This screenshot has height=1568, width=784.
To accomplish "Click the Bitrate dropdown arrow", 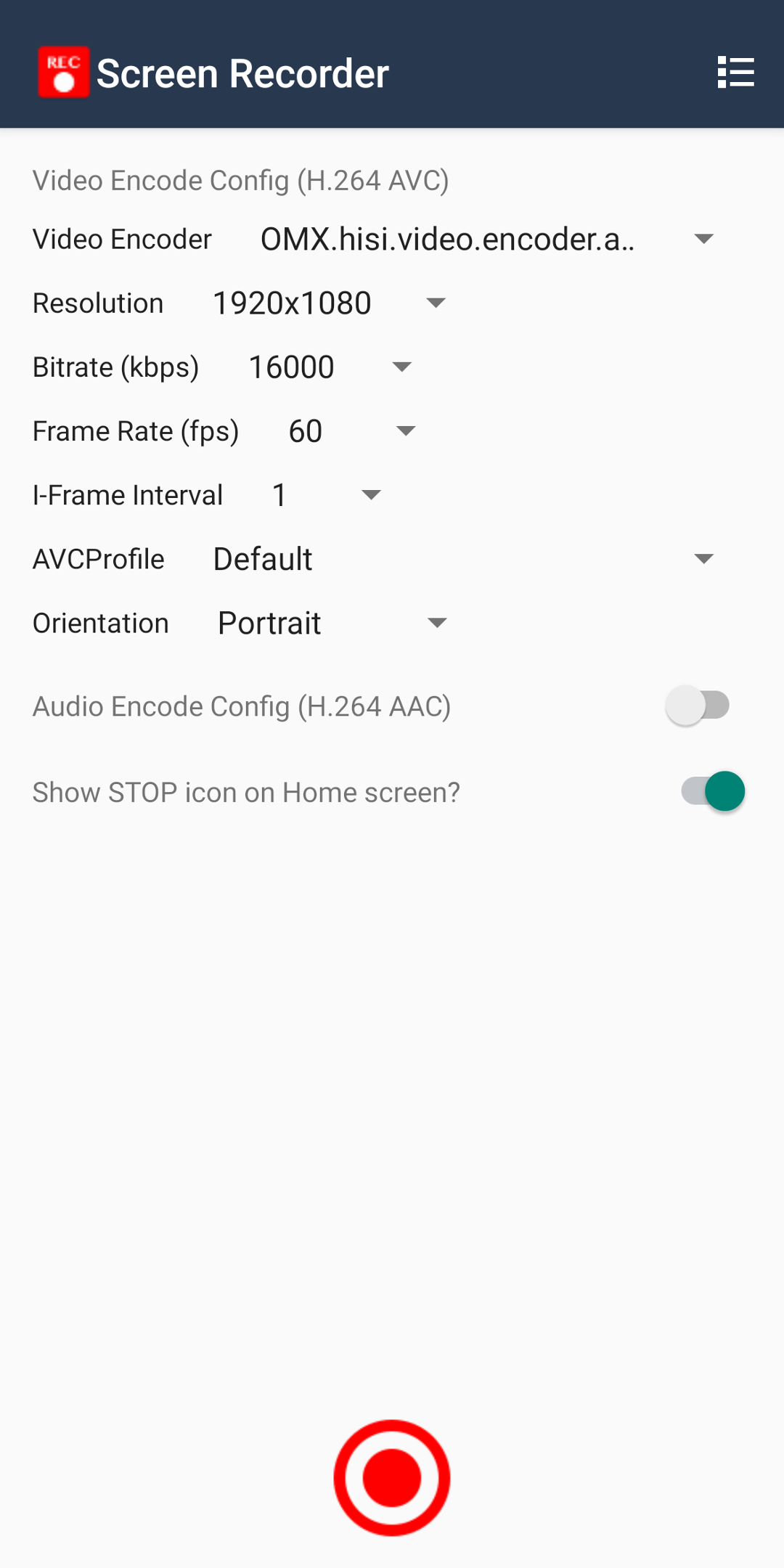I will pos(401,367).
